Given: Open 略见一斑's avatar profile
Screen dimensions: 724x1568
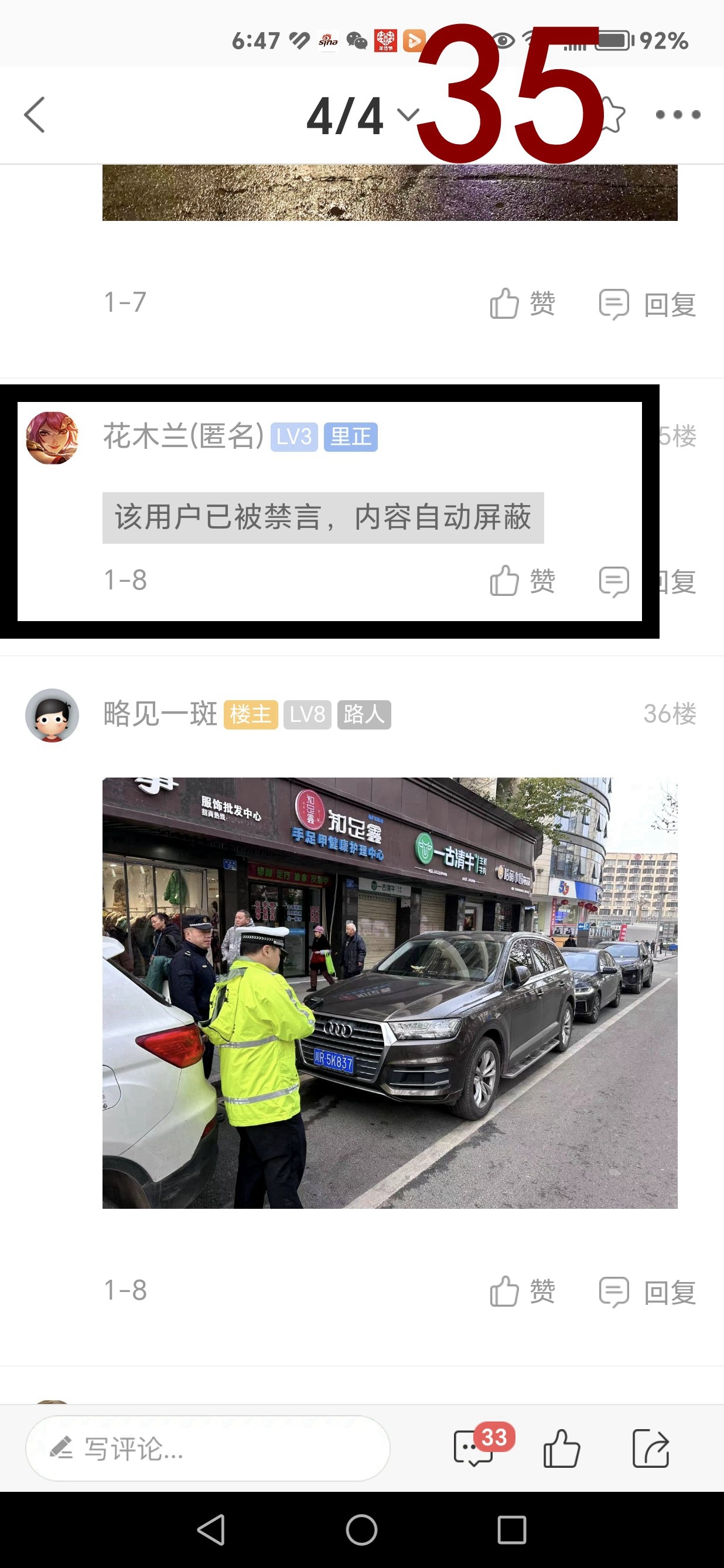Looking at the screenshot, I should point(52,715).
